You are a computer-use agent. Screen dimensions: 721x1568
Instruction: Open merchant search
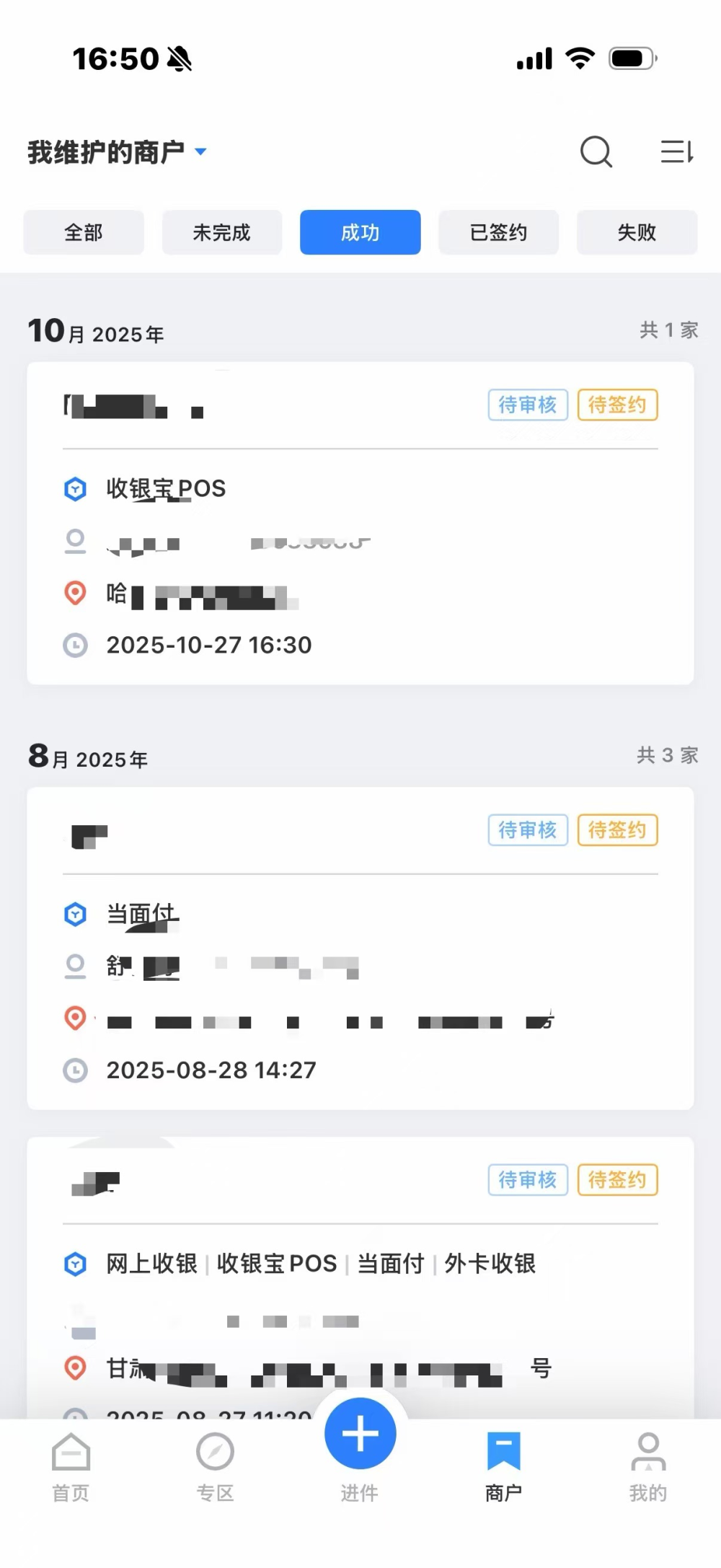[596, 152]
